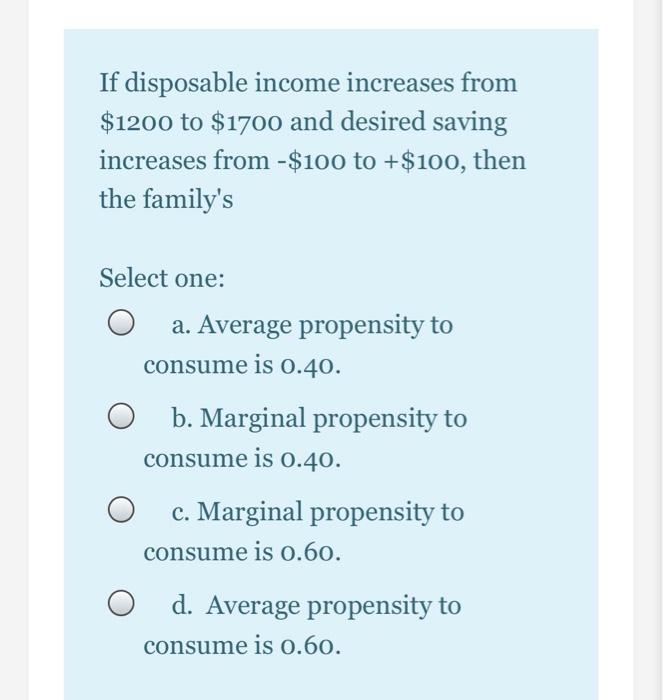Select option a, average propensity to consume 0.40
The image size is (663, 700).
tap(122, 325)
